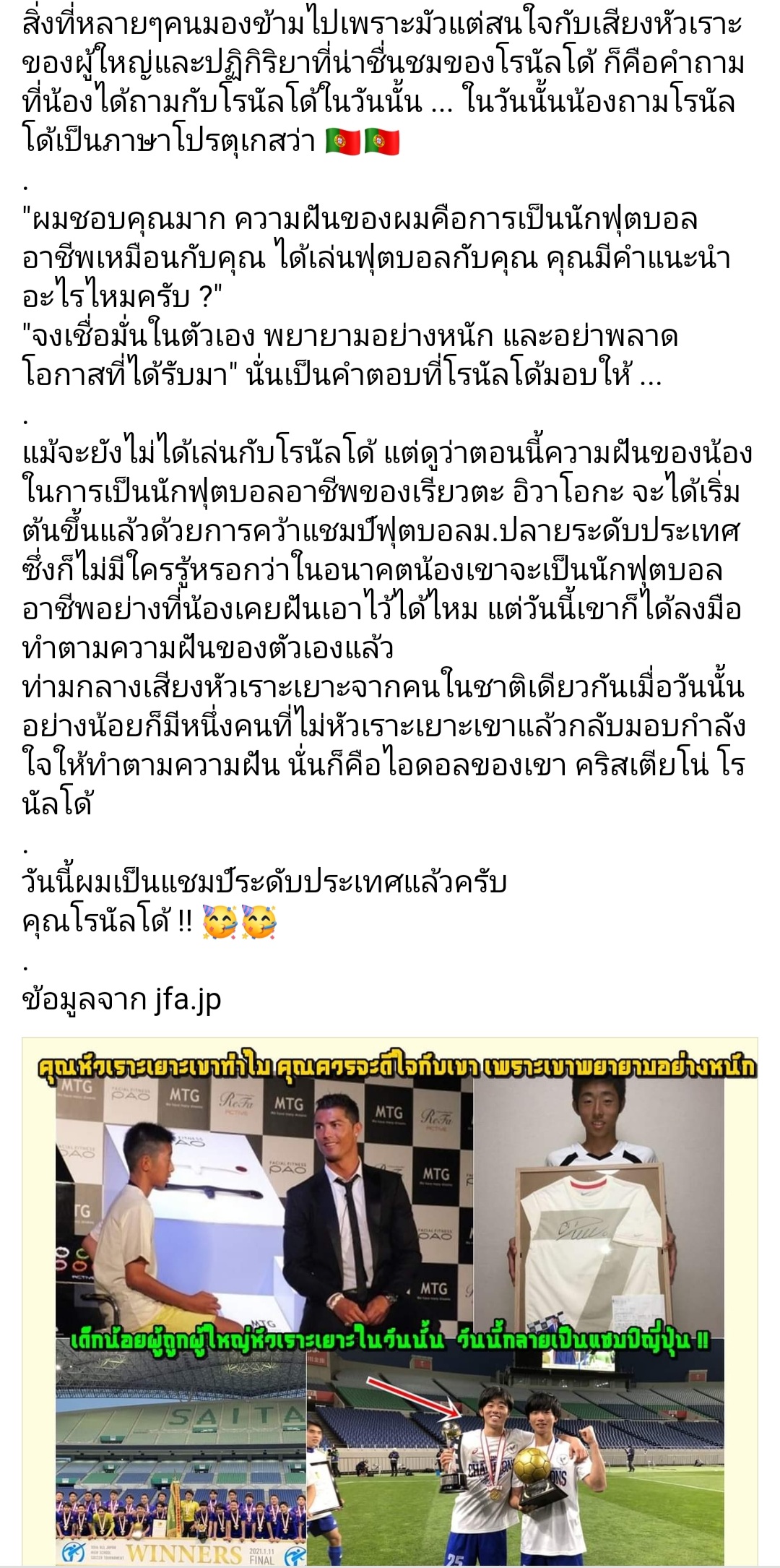The image size is (780, 1568).
Task: Open the post's attached Ronaldo collage photo
Action: [390, 1301]
